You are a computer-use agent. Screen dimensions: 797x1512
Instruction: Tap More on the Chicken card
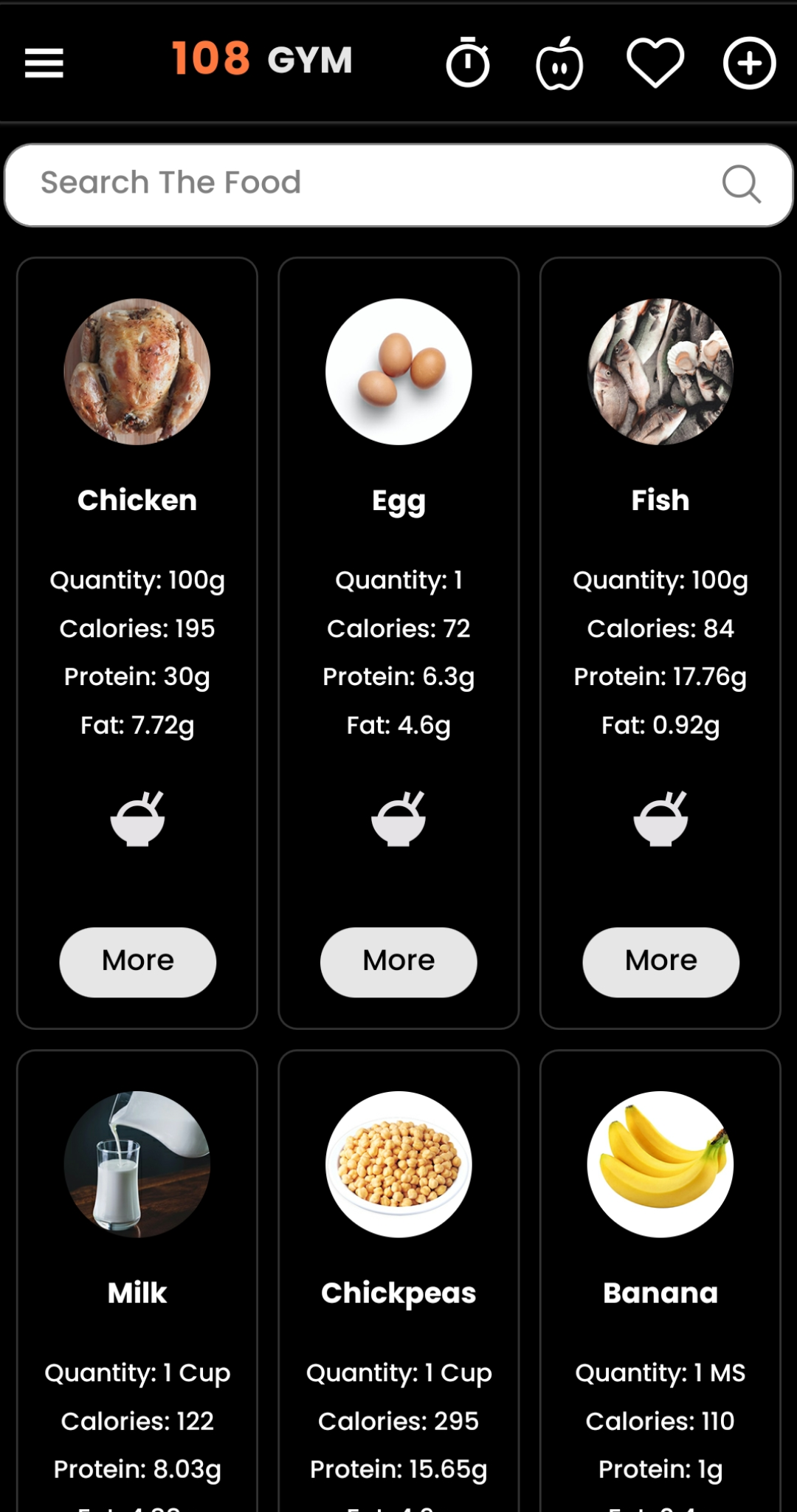(138, 961)
